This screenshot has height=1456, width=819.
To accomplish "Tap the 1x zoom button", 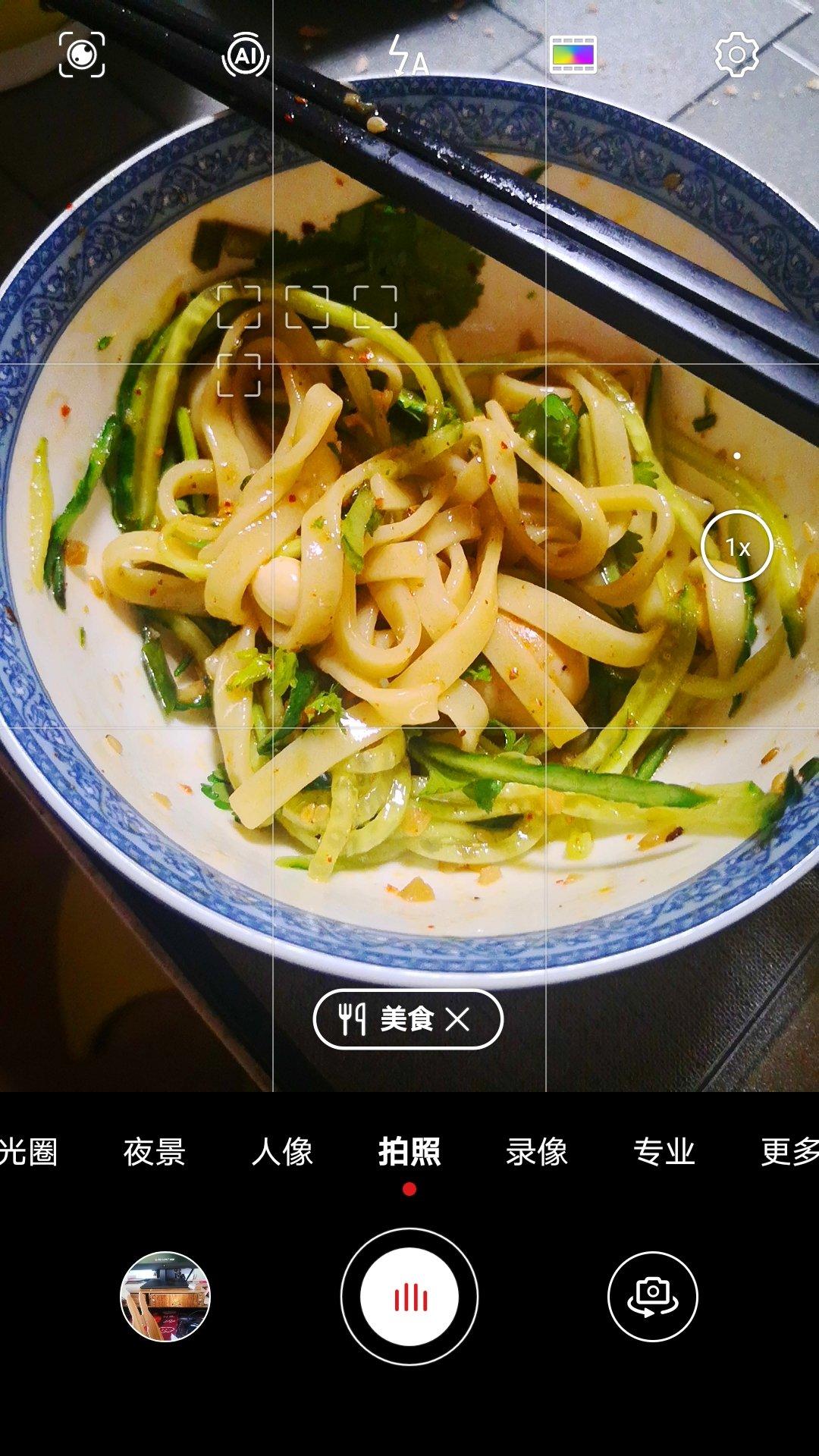I will pyautogui.click(x=736, y=546).
